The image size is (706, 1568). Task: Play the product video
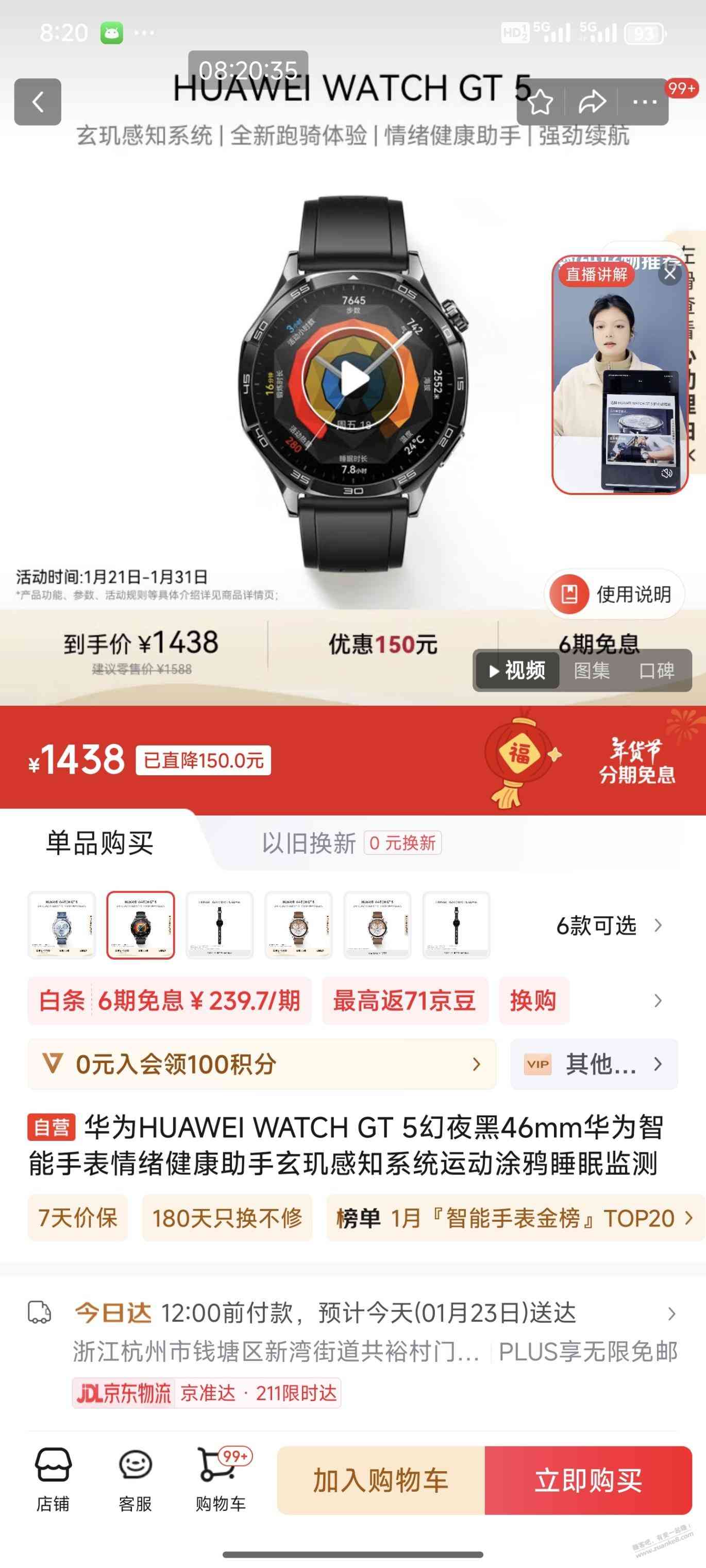(x=354, y=380)
